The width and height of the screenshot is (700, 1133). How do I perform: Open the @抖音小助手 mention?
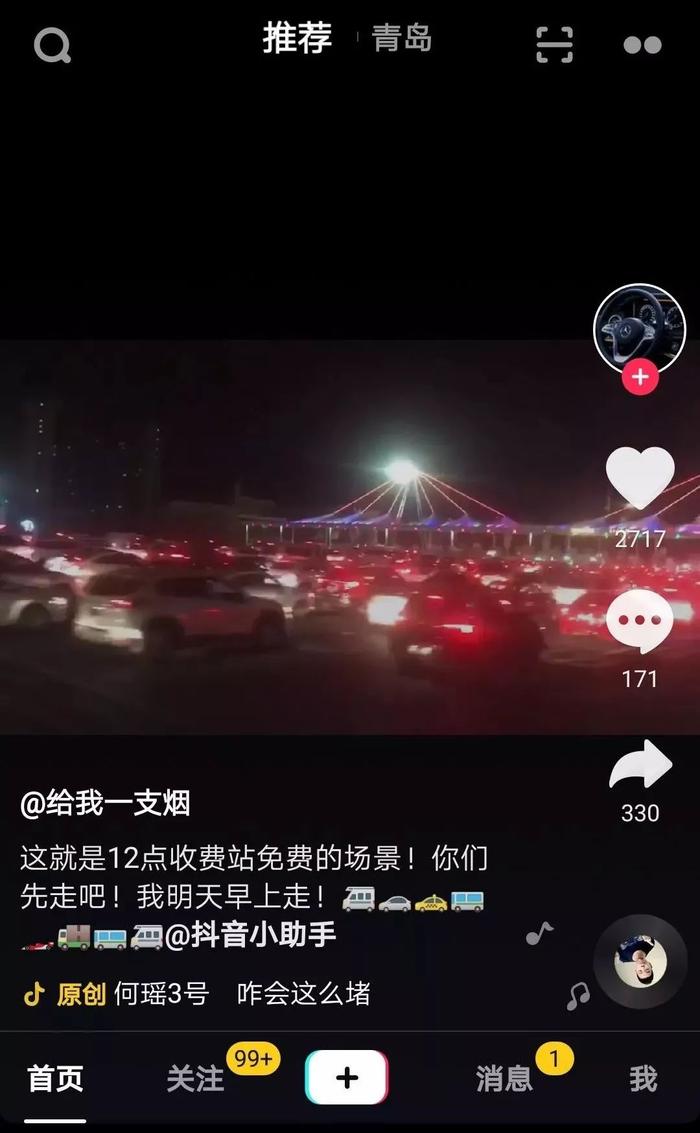click(251, 935)
